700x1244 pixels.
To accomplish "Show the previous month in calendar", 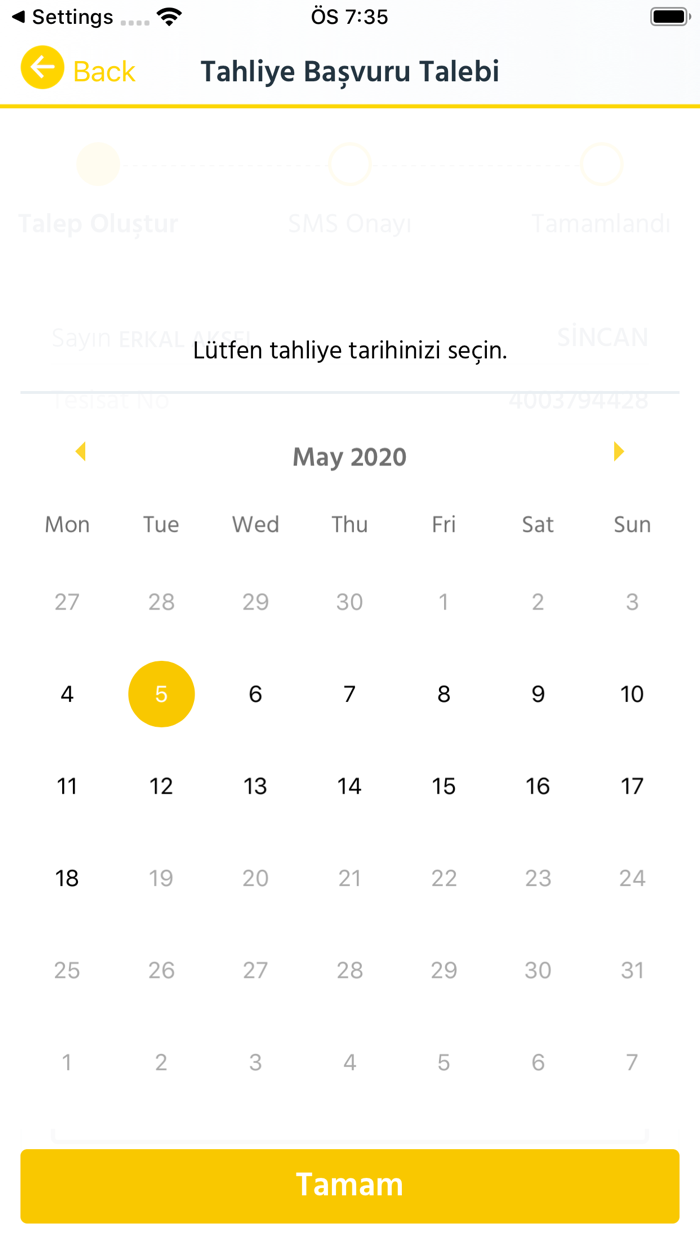I will click(x=81, y=452).
